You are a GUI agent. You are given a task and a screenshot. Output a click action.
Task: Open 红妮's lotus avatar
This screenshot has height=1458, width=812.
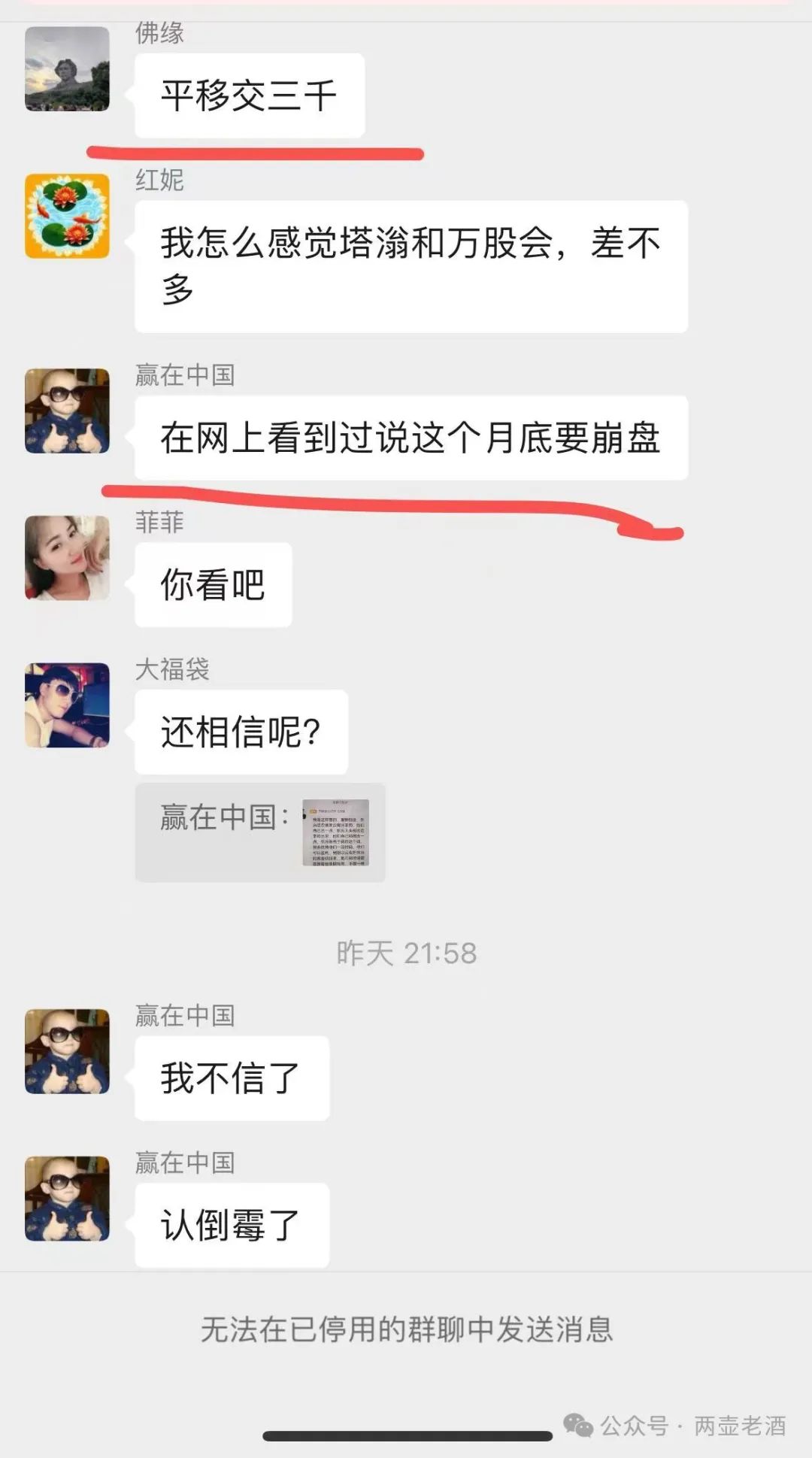pos(67,216)
